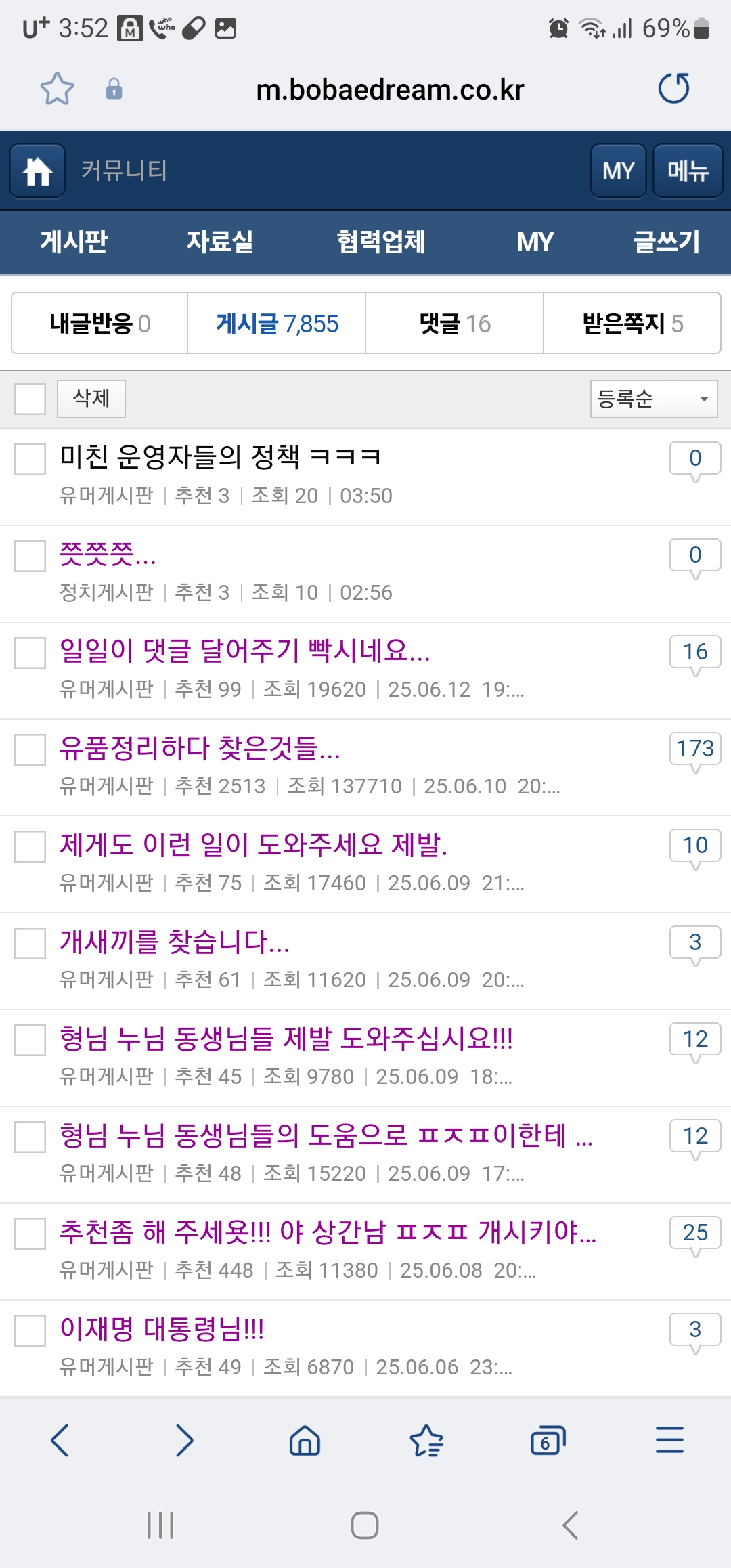The height and width of the screenshot is (1568, 731).
Task: Expand the 등록순 sort dropdown
Action: point(654,399)
